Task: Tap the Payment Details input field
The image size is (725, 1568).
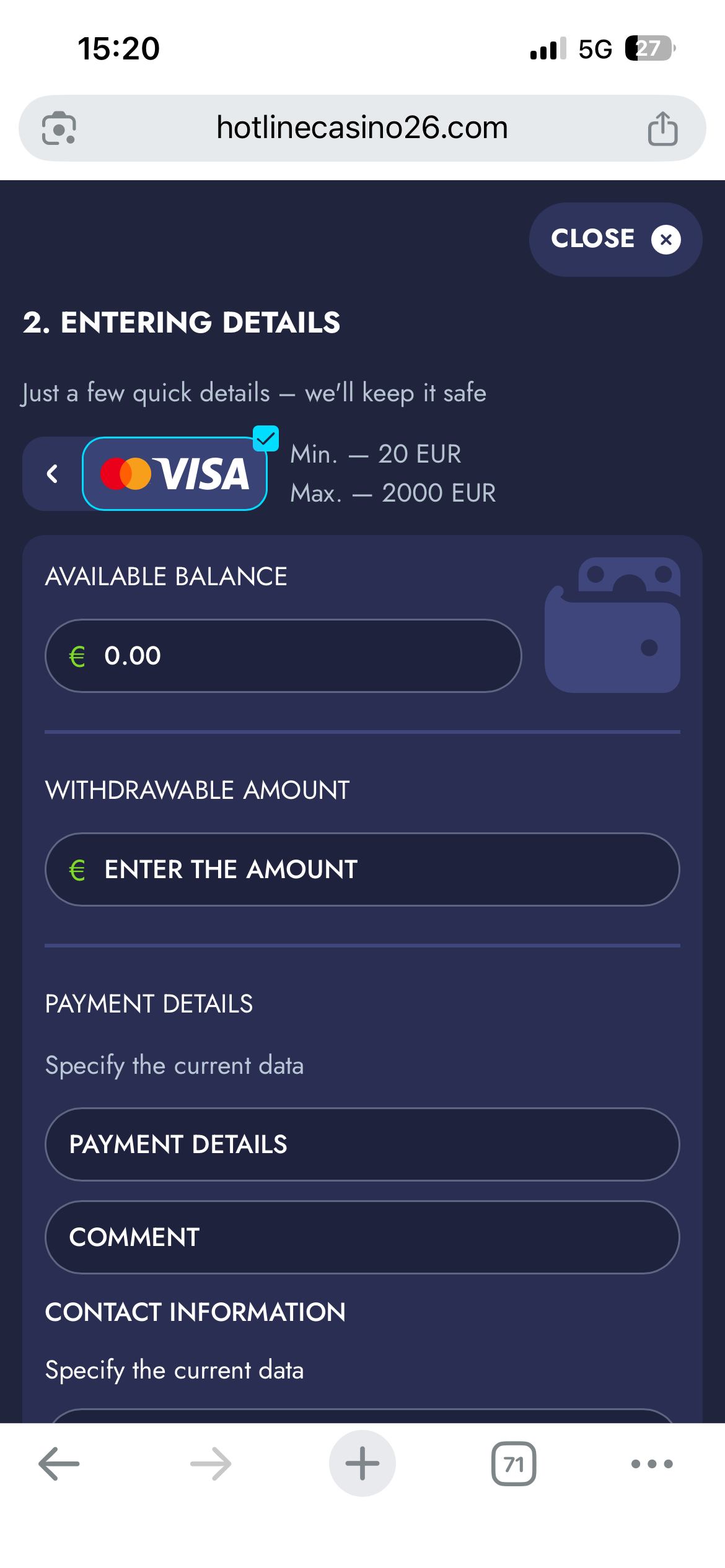Action: pyautogui.click(x=362, y=1144)
